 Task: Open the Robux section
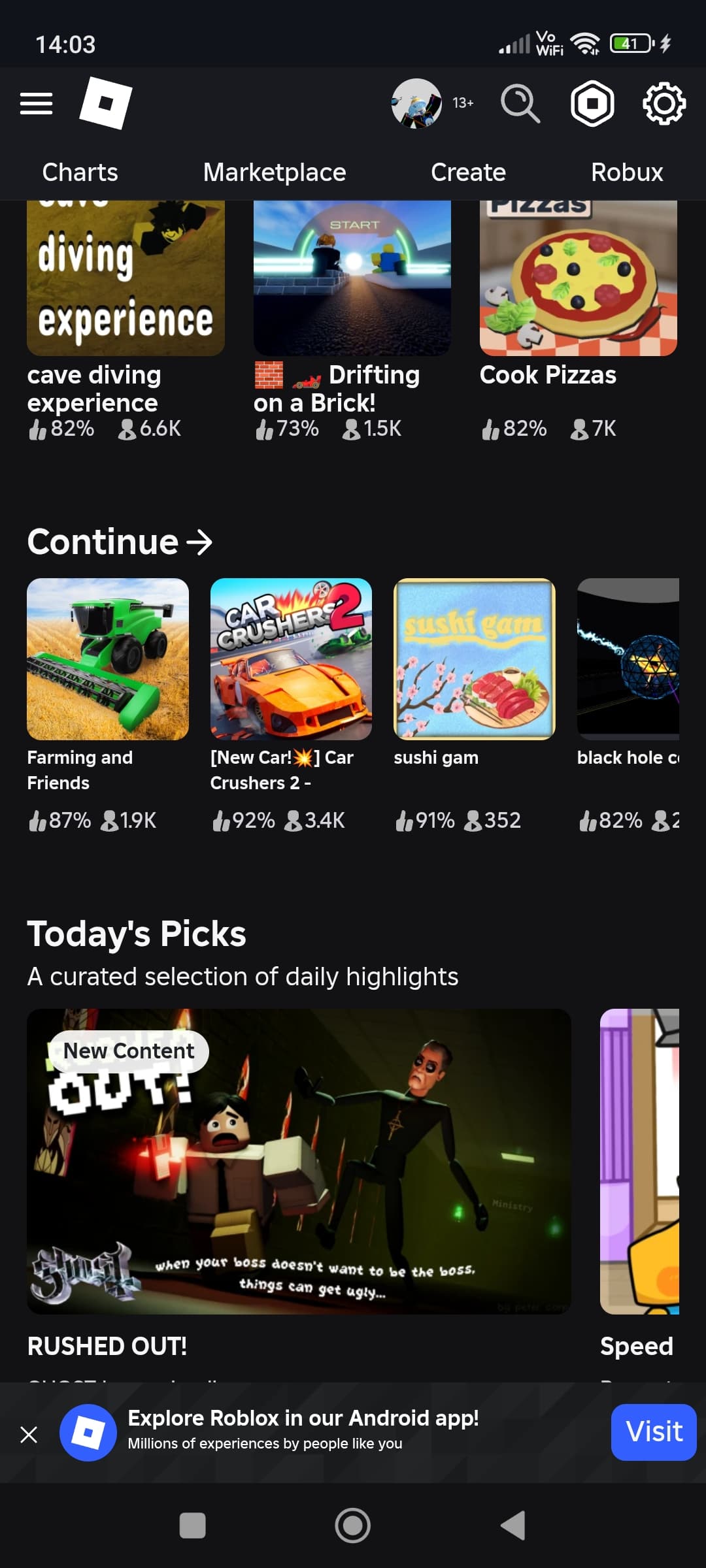[626, 172]
